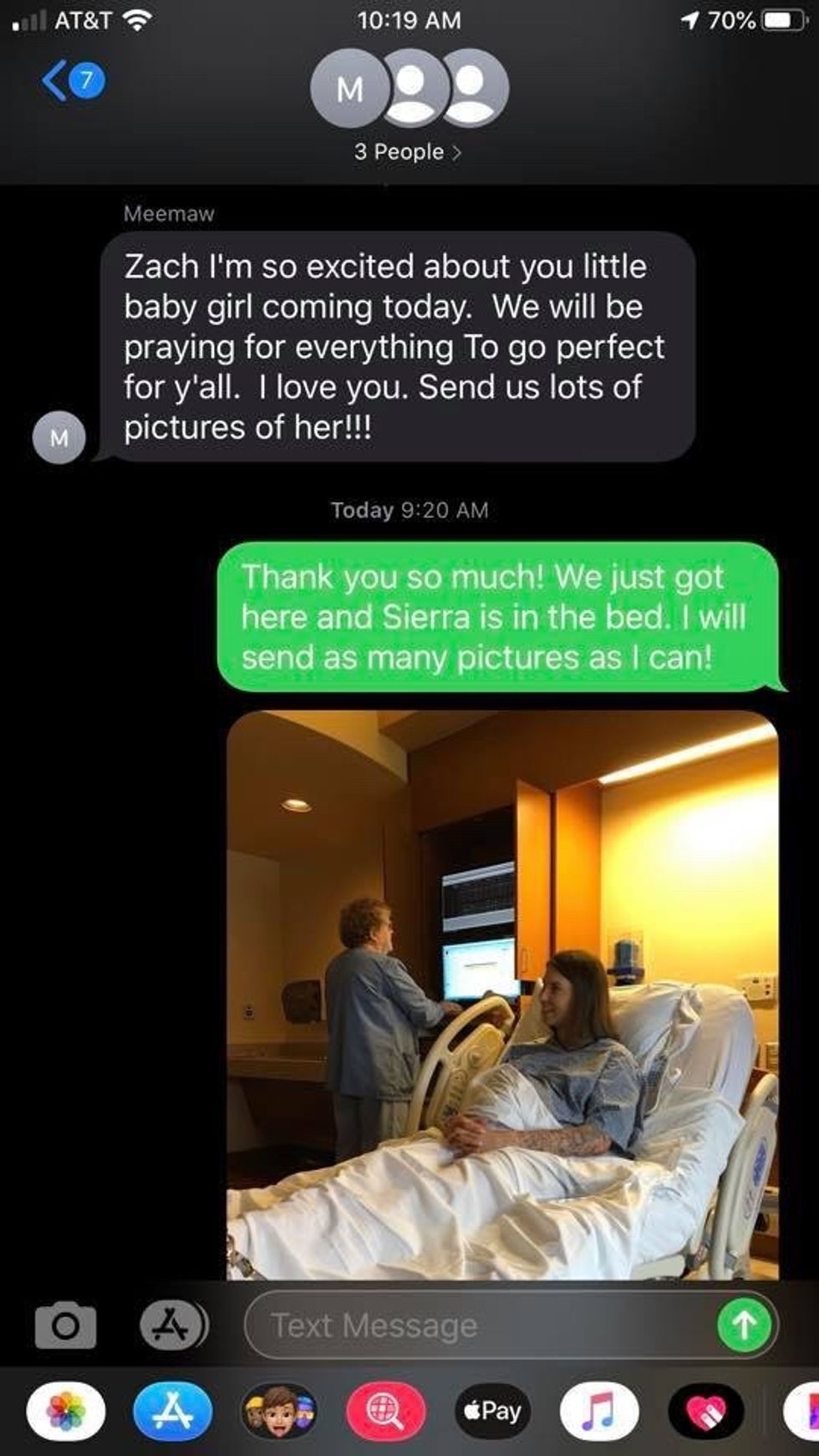
Task: Toggle the iMessage apps drawer button
Action: (x=173, y=1324)
